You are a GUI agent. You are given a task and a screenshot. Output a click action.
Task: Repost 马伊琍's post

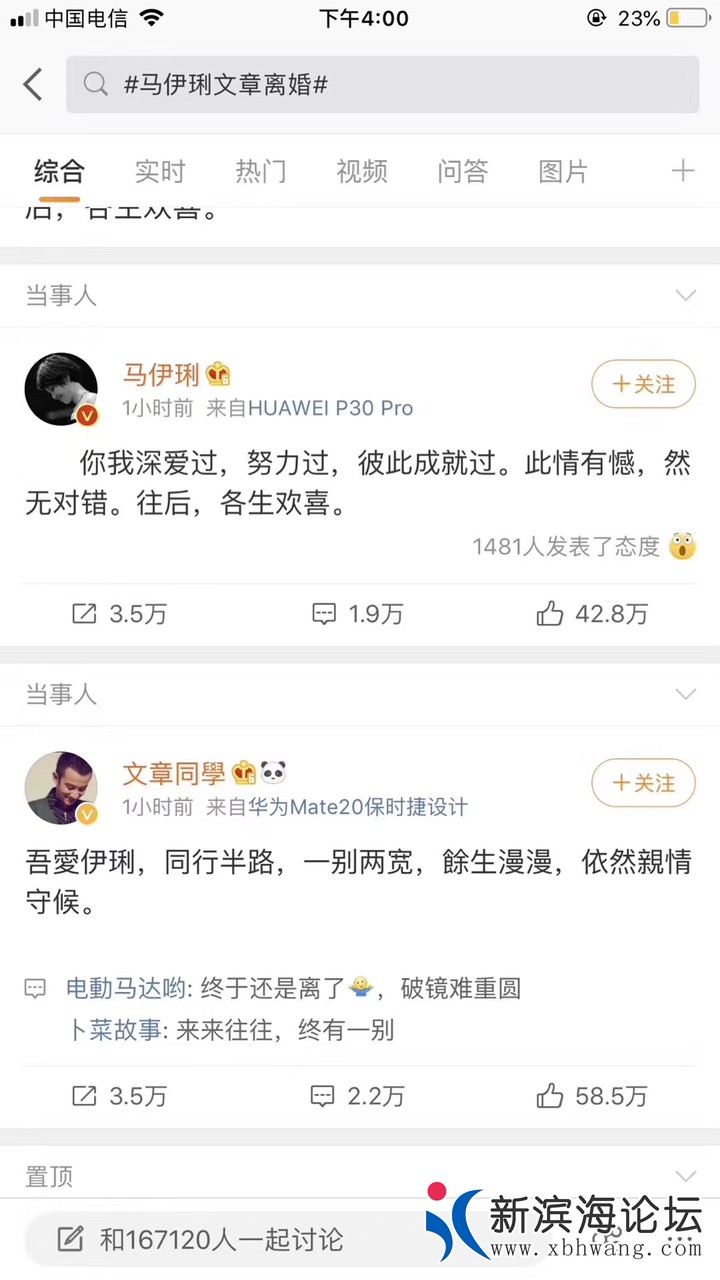pyautogui.click(x=119, y=614)
